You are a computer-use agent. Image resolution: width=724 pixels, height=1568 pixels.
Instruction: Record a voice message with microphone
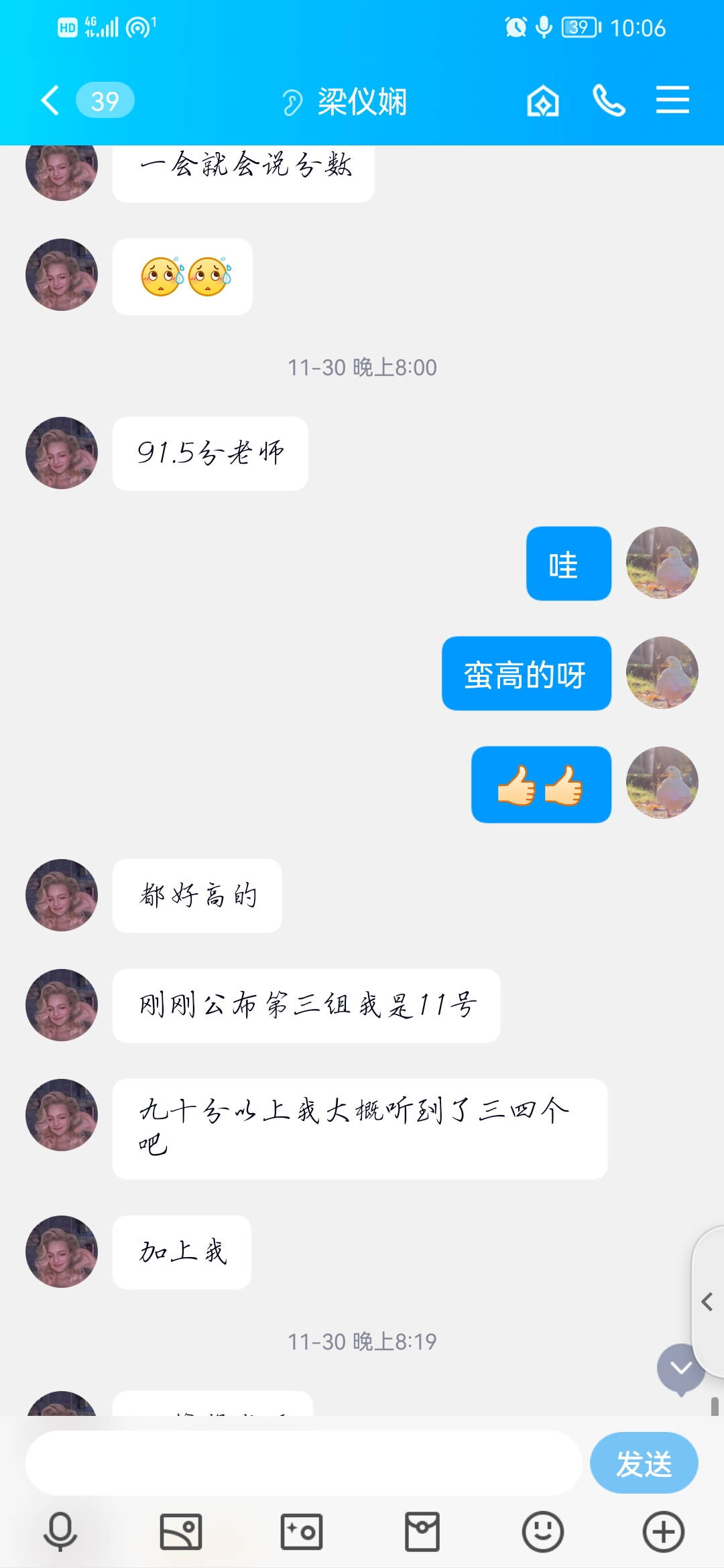(x=60, y=1531)
